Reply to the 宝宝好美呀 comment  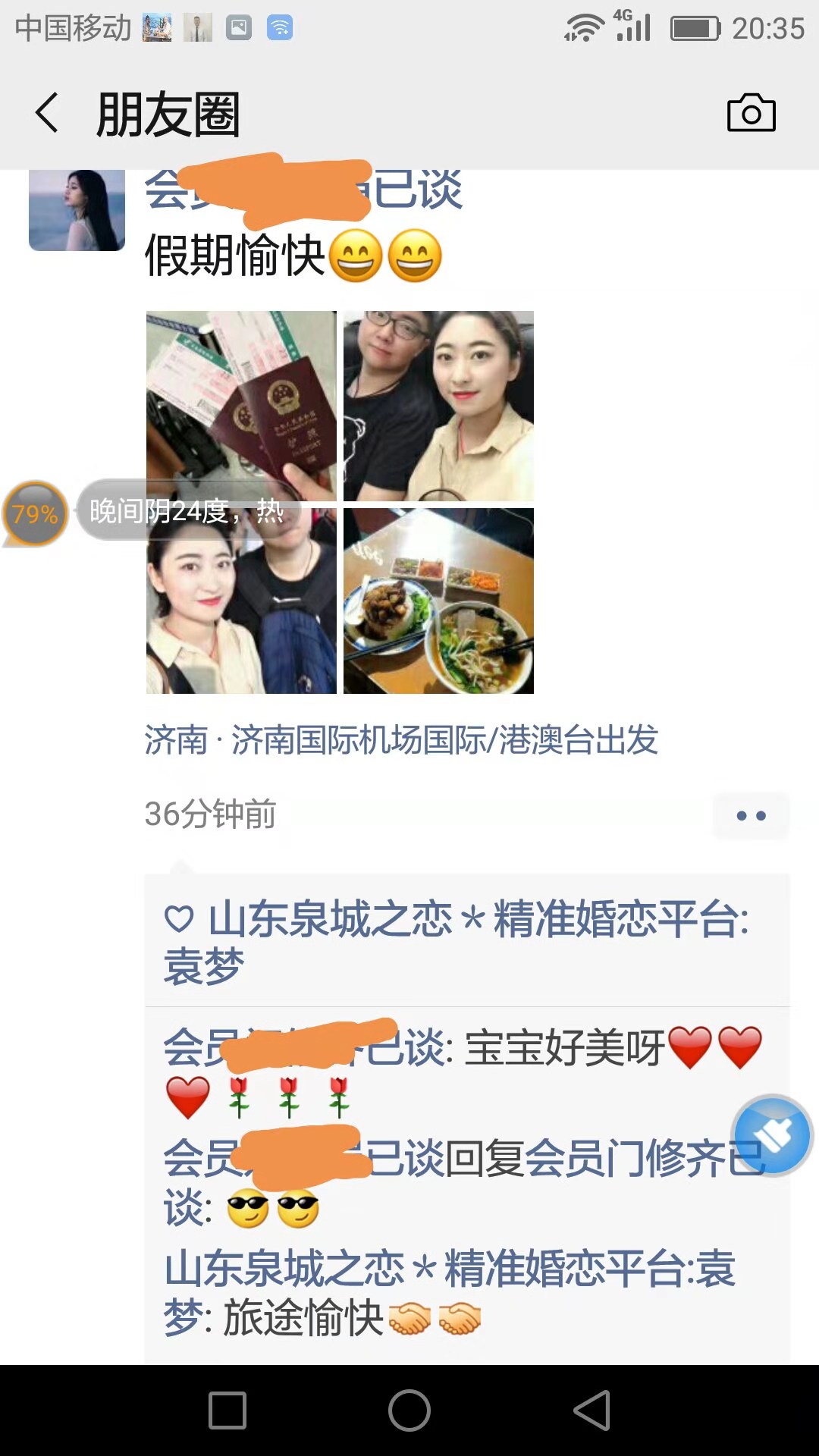pyautogui.click(x=564, y=1049)
